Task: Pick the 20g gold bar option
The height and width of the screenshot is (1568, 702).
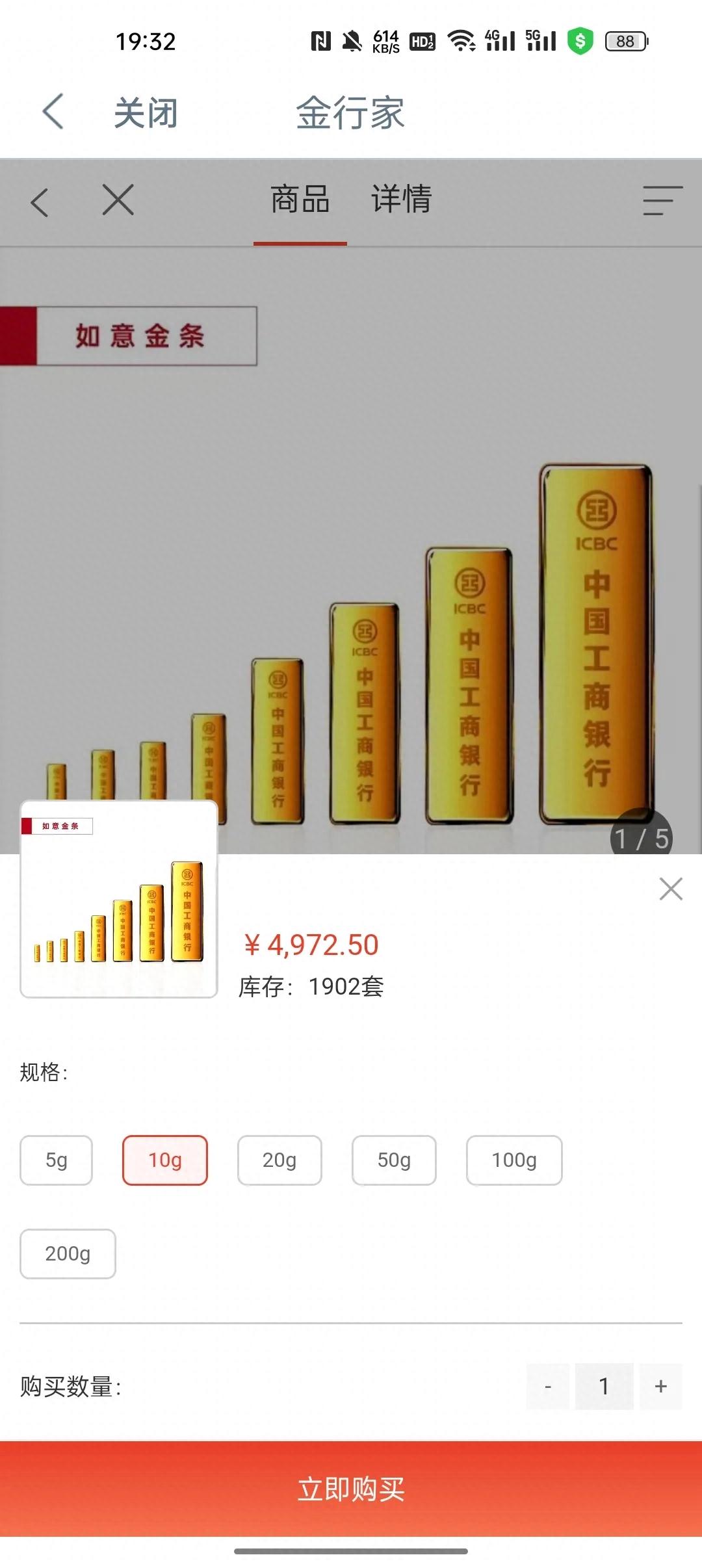Action: tap(279, 1160)
